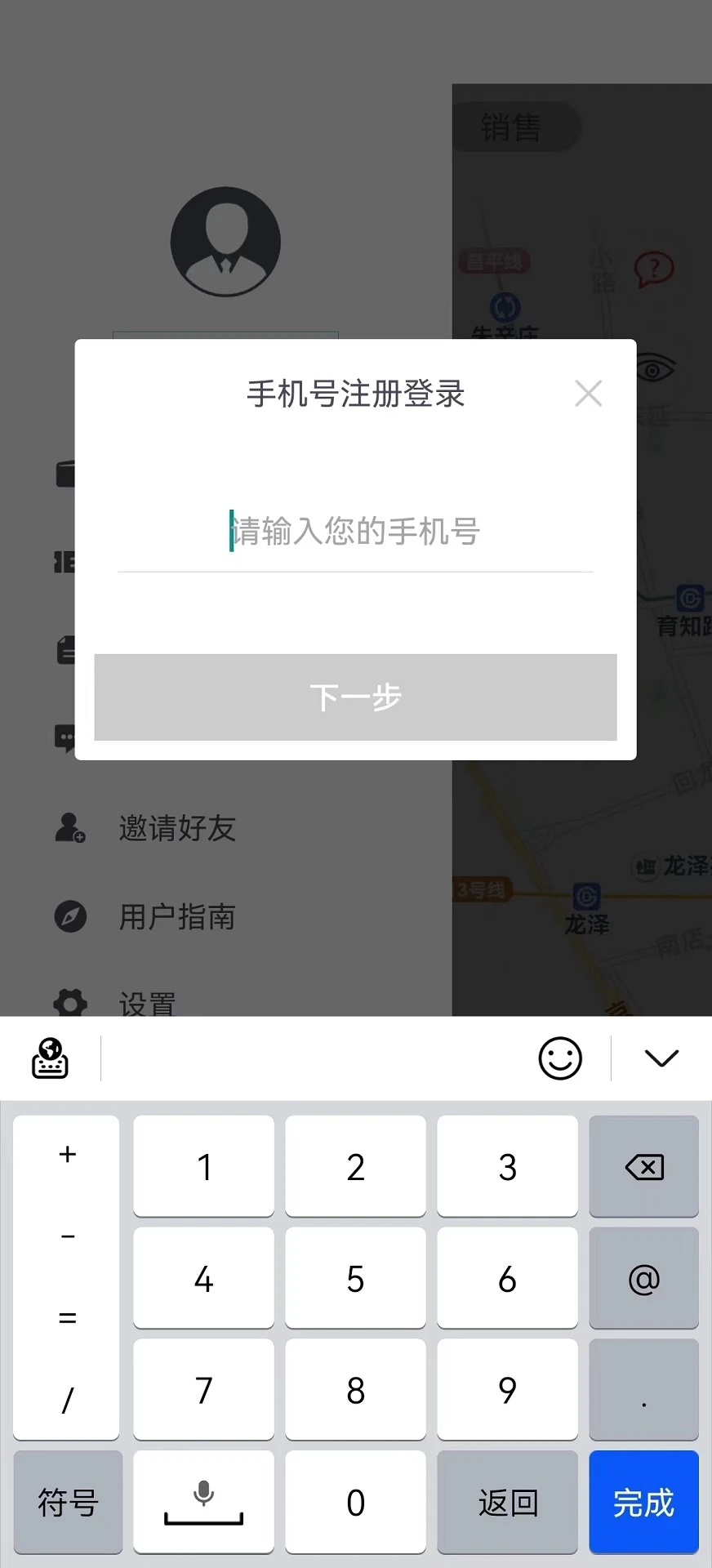Viewport: 712px width, 1568px height.
Task: Collapse the keyboard with the down chevron
Action: 661,1058
